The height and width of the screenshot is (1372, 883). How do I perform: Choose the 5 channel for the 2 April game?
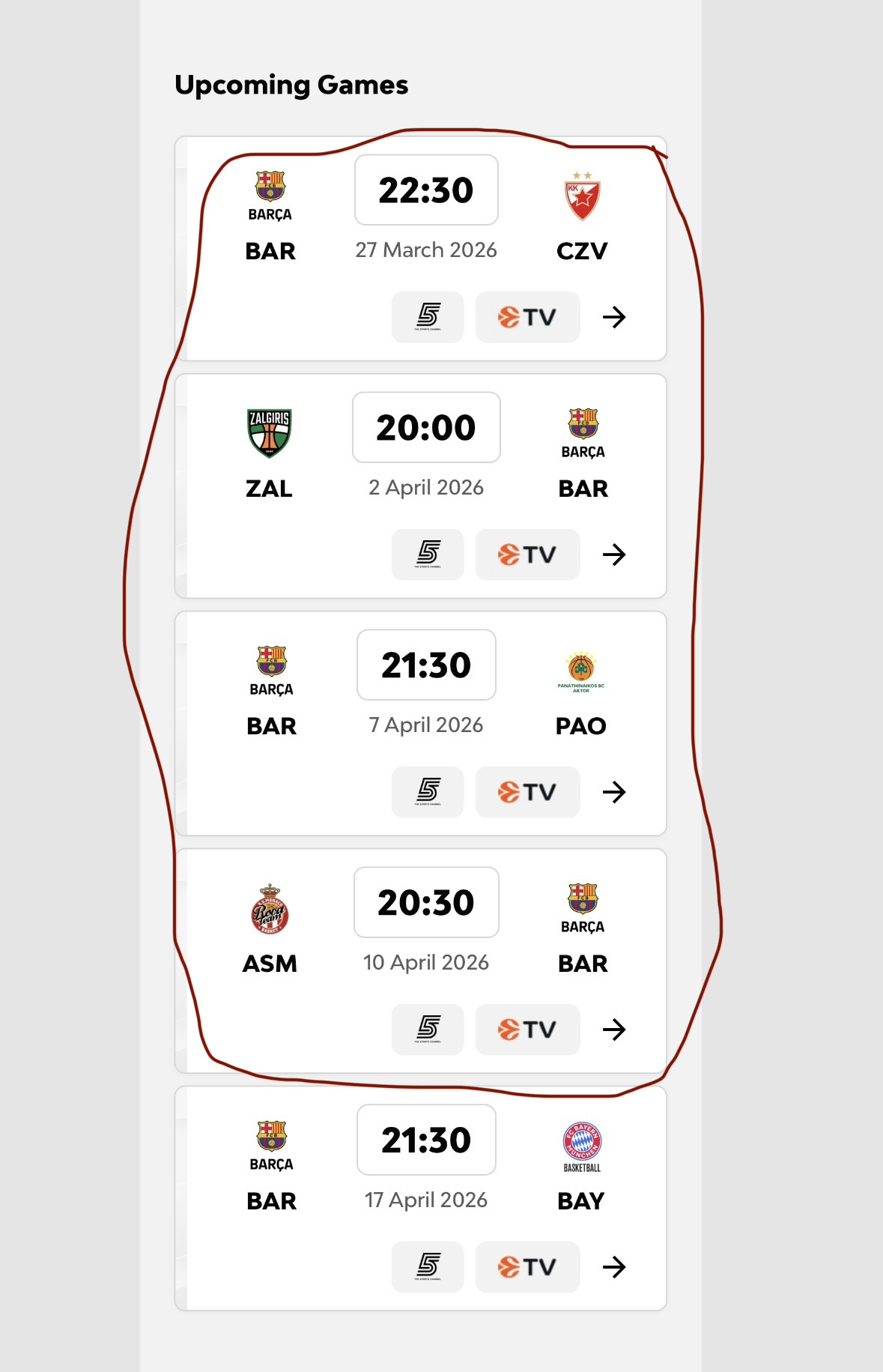428,554
